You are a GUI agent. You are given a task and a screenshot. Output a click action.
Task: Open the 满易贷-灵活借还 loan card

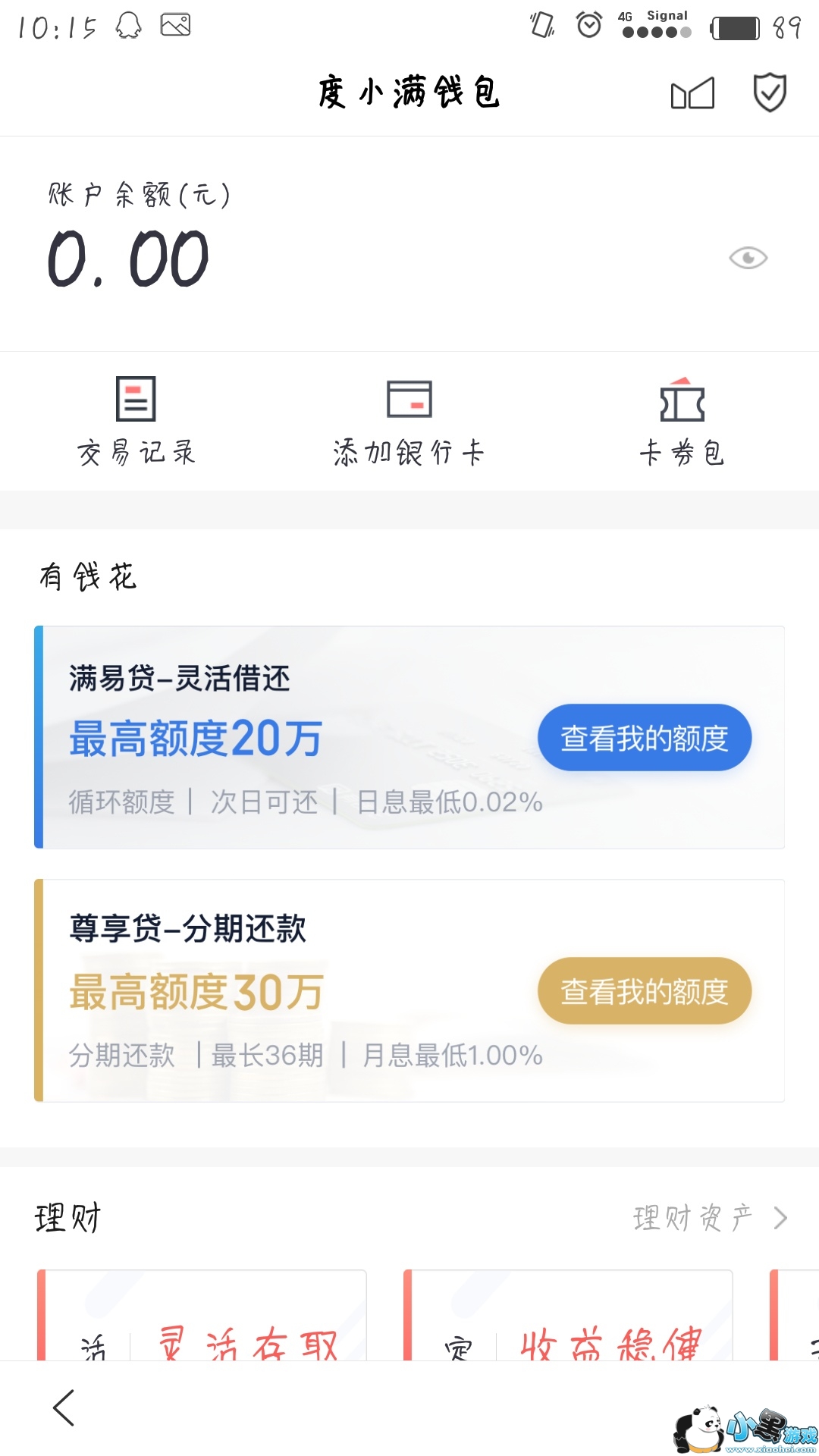click(x=409, y=737)
